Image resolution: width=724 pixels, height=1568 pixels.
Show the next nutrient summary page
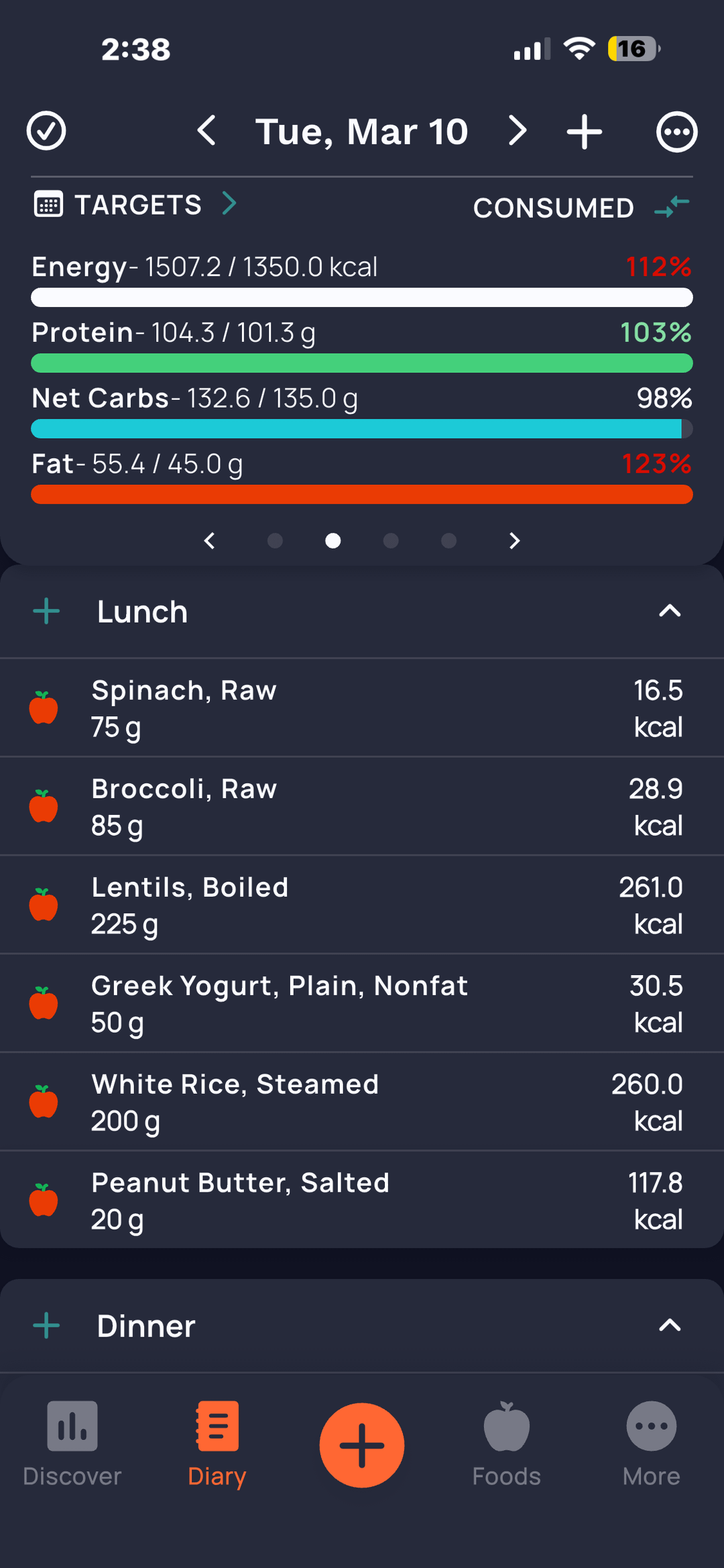514,541
